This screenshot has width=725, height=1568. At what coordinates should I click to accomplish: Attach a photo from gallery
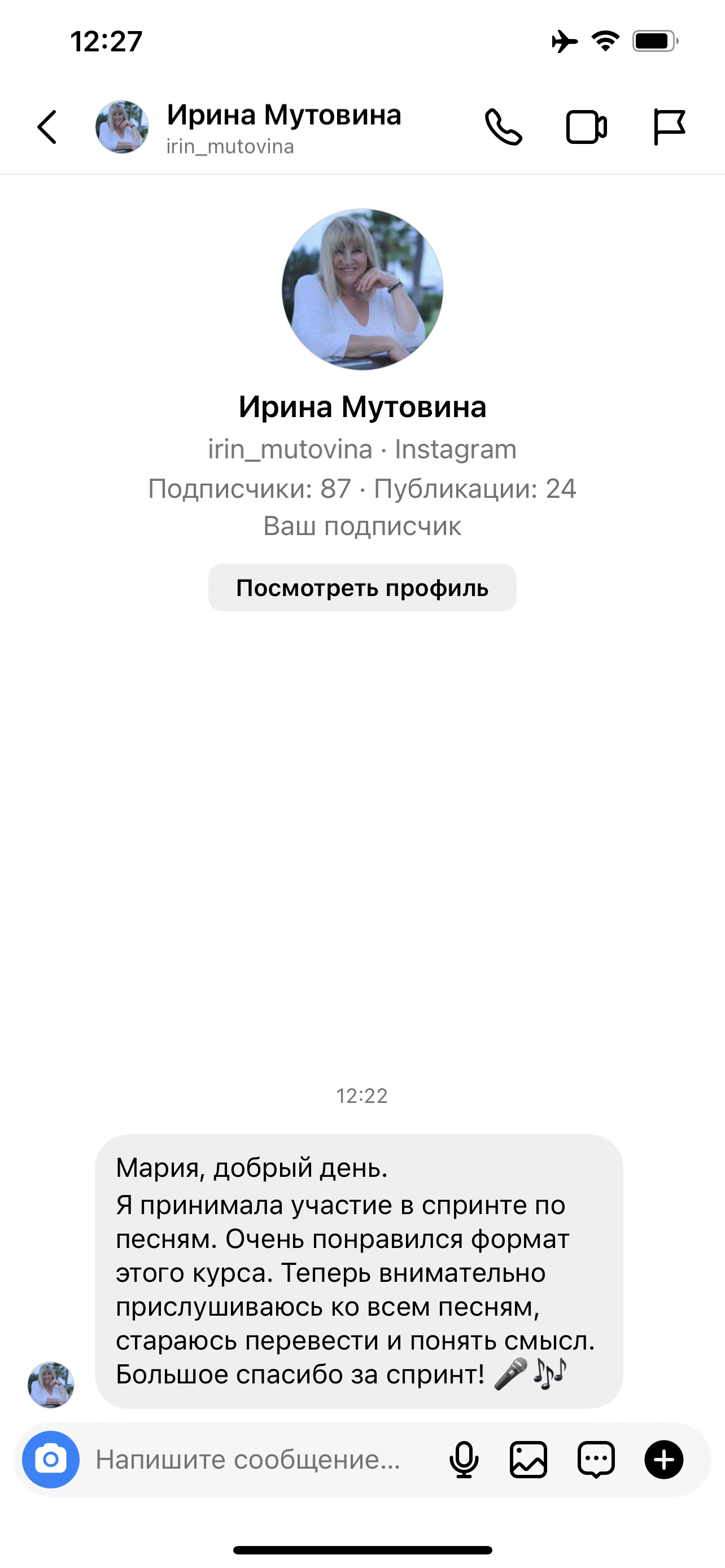point(529,1459)
